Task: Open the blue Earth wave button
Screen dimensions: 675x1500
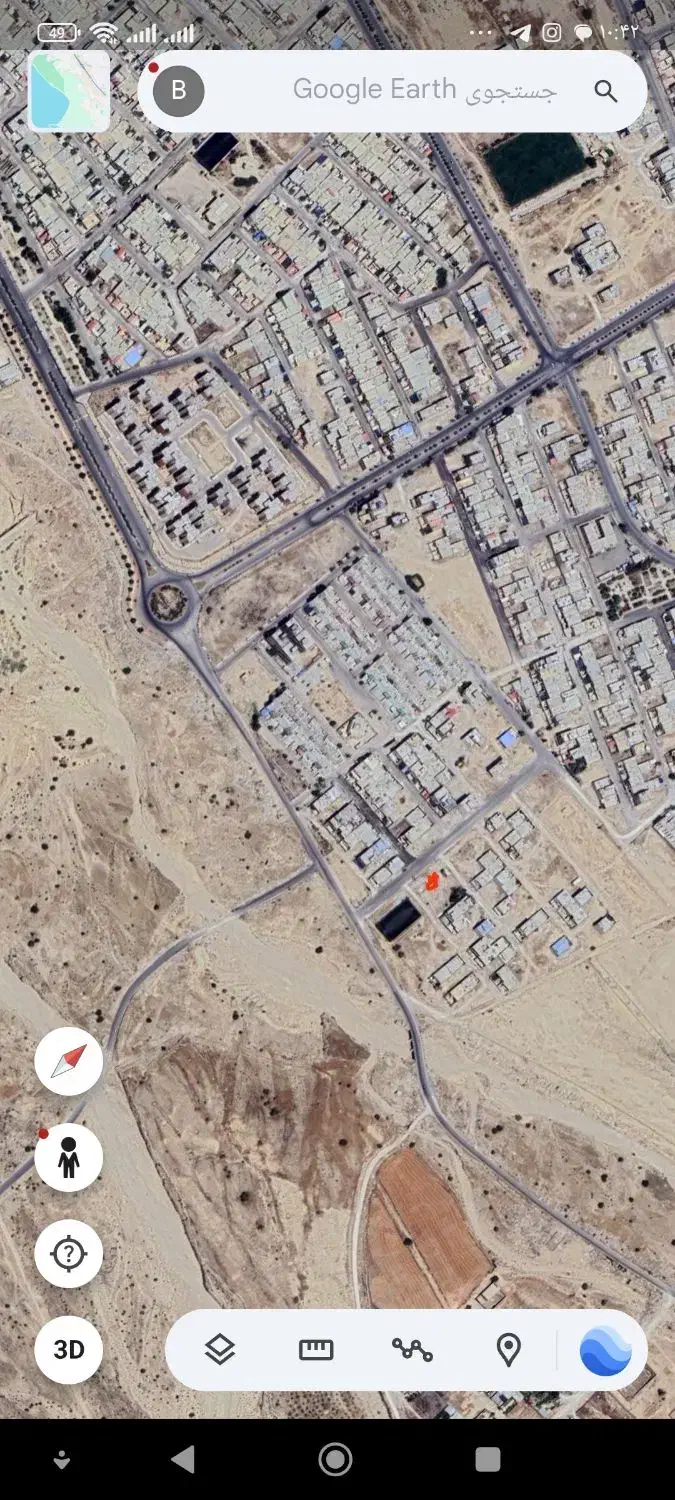Action: click(x=605, y=1350)
